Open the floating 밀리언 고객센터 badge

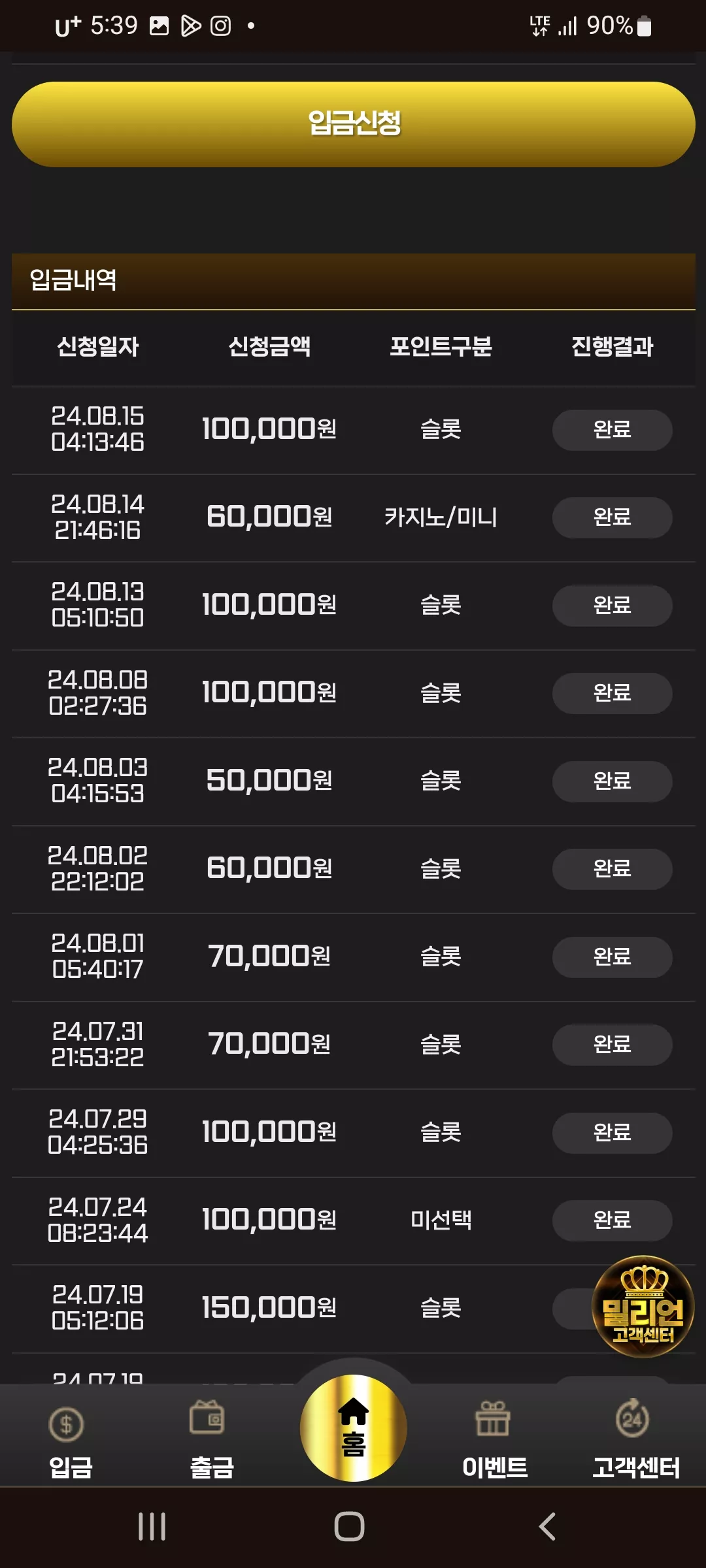pyautogui.click(x=643, y=1307)
